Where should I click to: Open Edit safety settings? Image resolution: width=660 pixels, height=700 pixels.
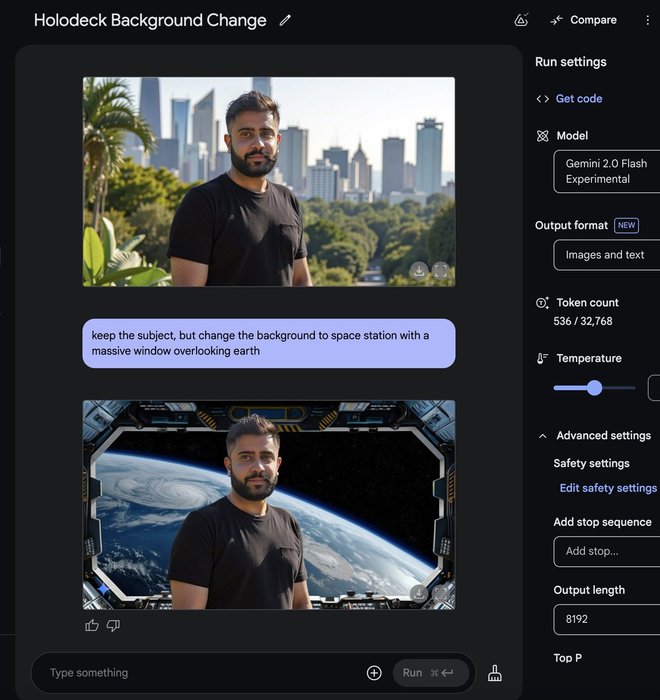coord(608,488)
